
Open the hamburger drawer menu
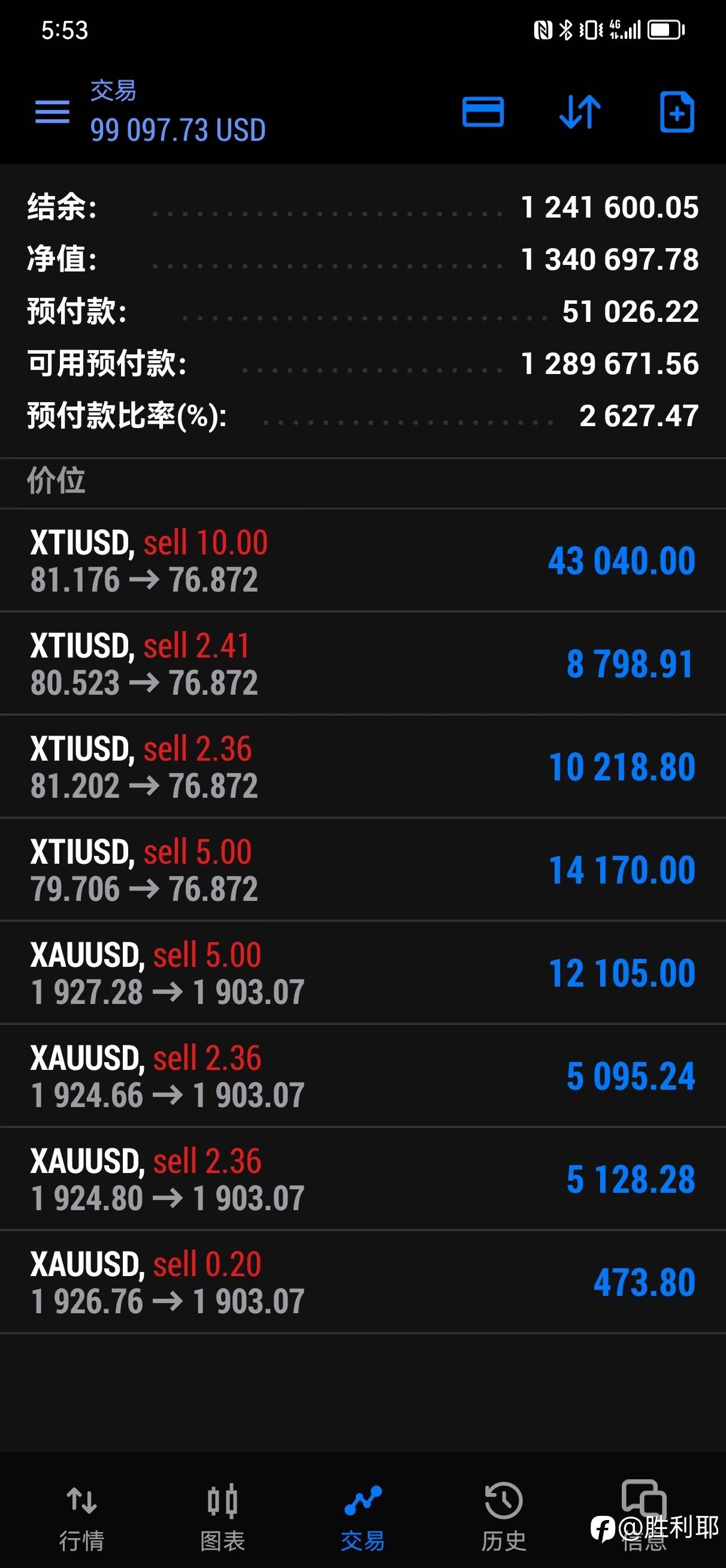tap(52, 112)
